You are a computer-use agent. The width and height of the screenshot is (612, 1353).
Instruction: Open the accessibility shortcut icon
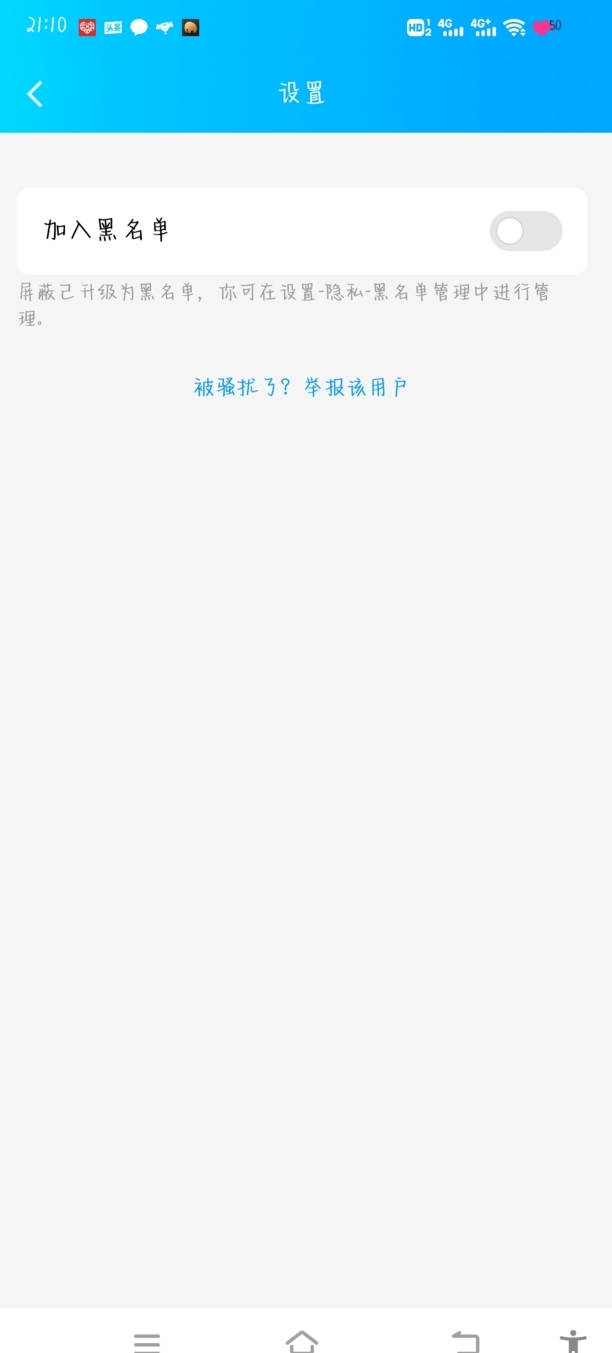[x=573, y=1341]
